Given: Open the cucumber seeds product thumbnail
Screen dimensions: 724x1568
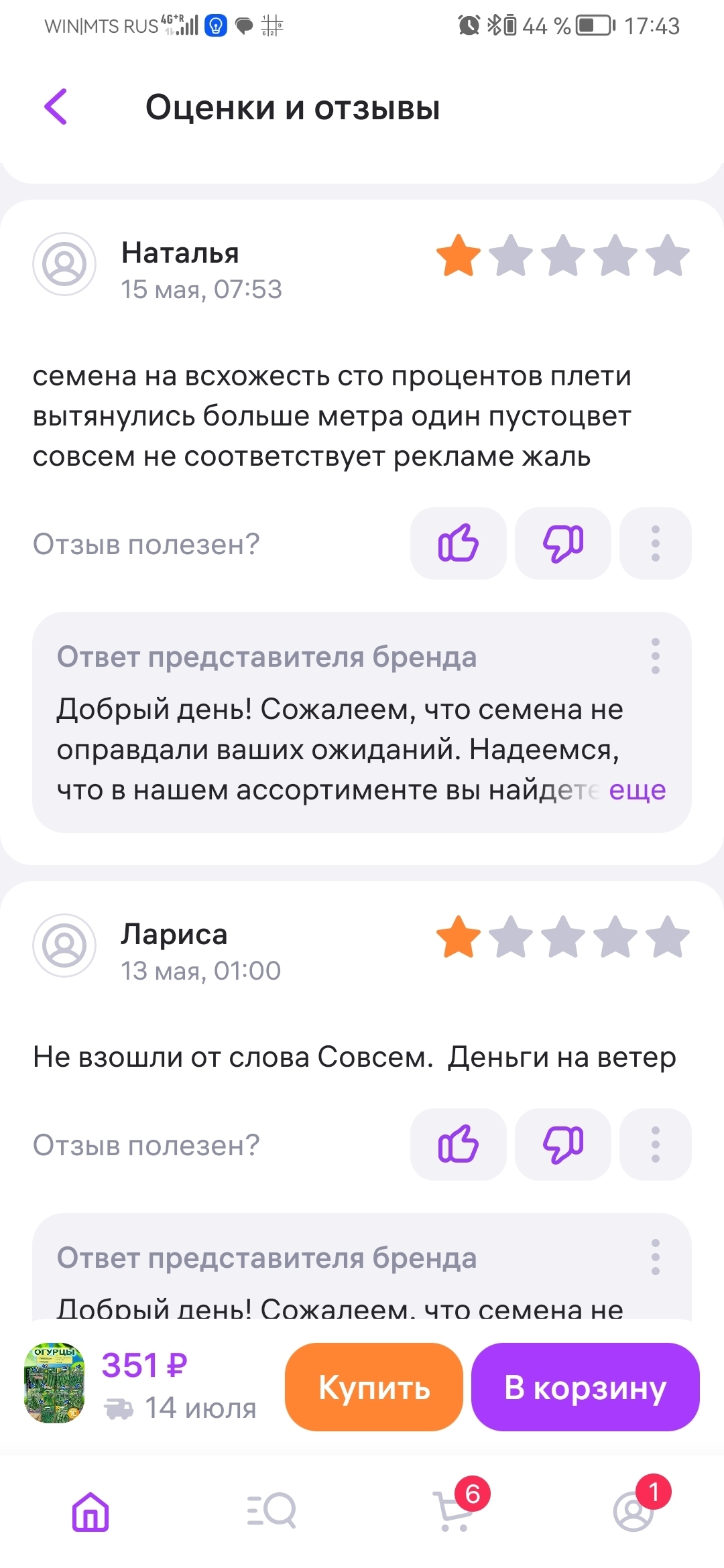Looking at the screenshot, I should coord(55,1383).
